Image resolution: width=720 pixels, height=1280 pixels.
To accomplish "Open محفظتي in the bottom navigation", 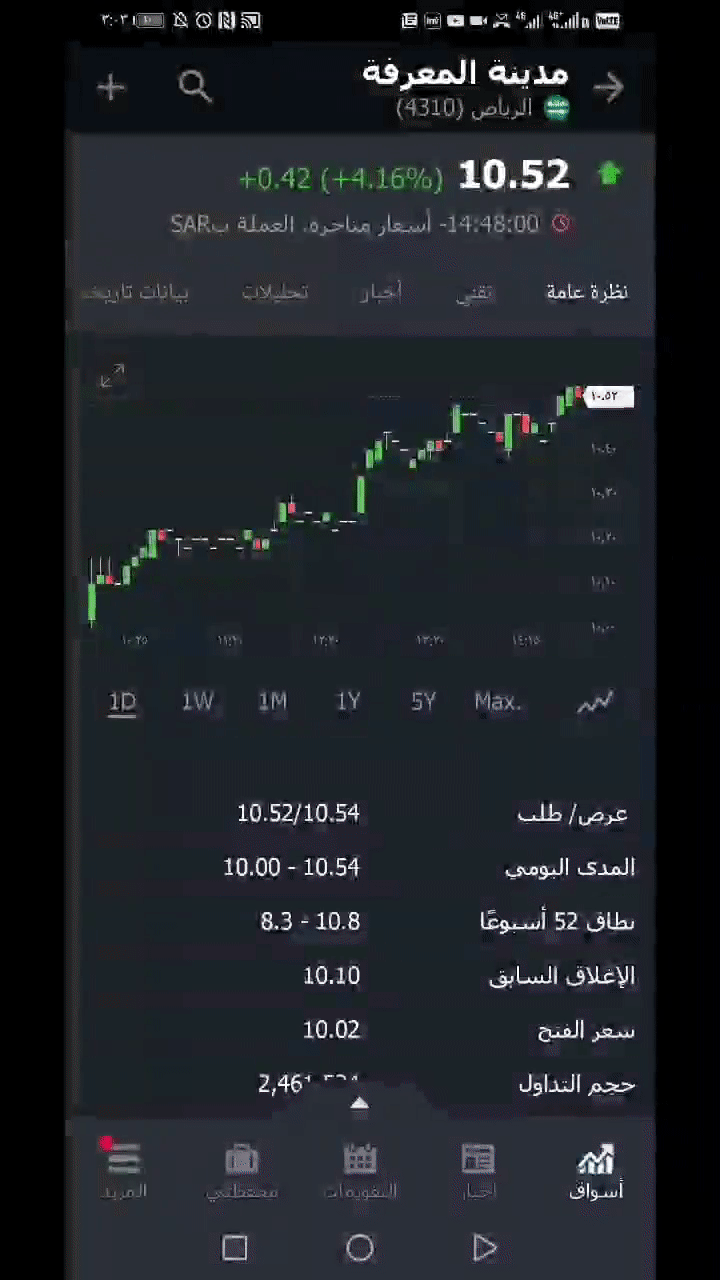I will [242, 1172].
